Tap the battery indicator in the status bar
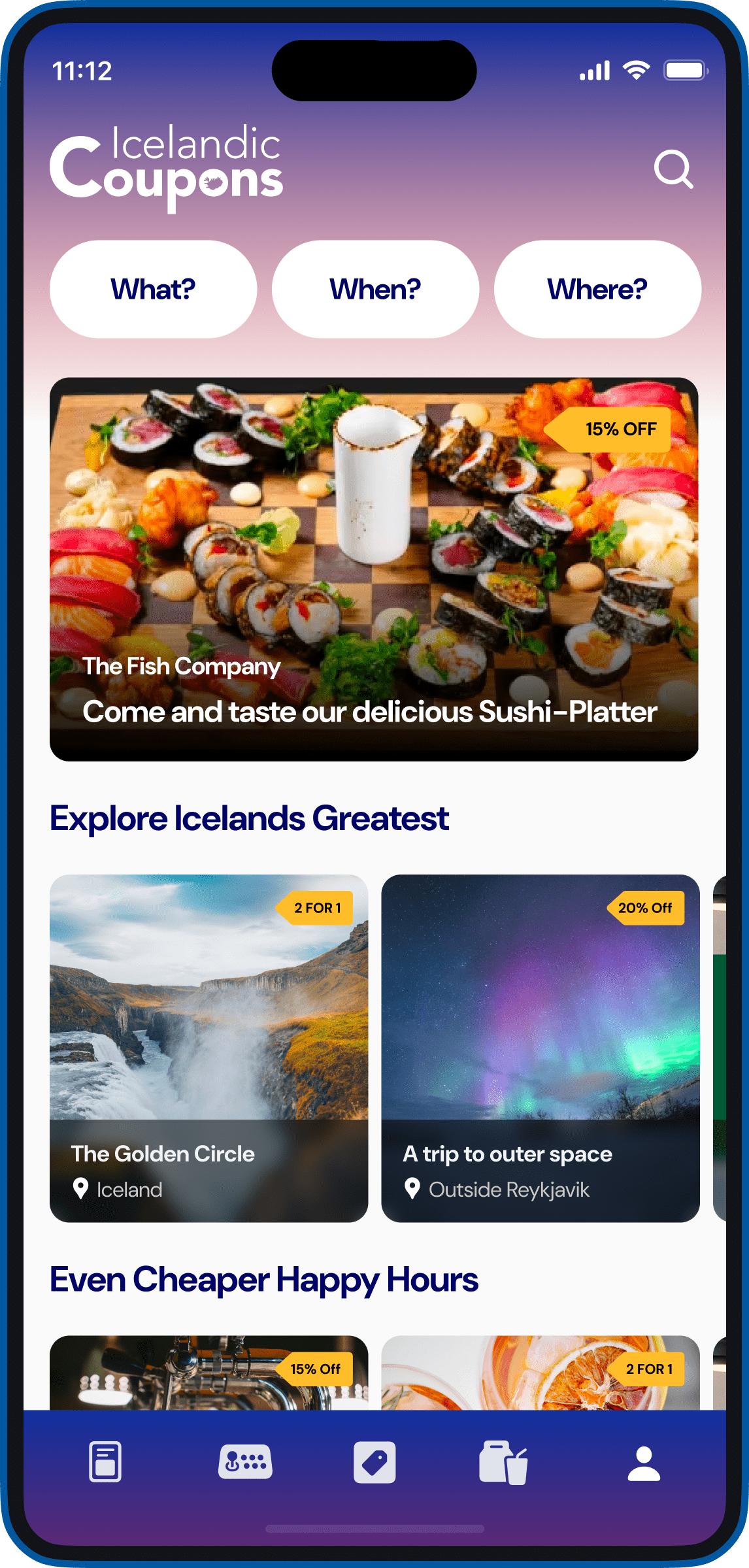Image resolution: width=749 pixels, height=1568 pixels. point(684,71)
